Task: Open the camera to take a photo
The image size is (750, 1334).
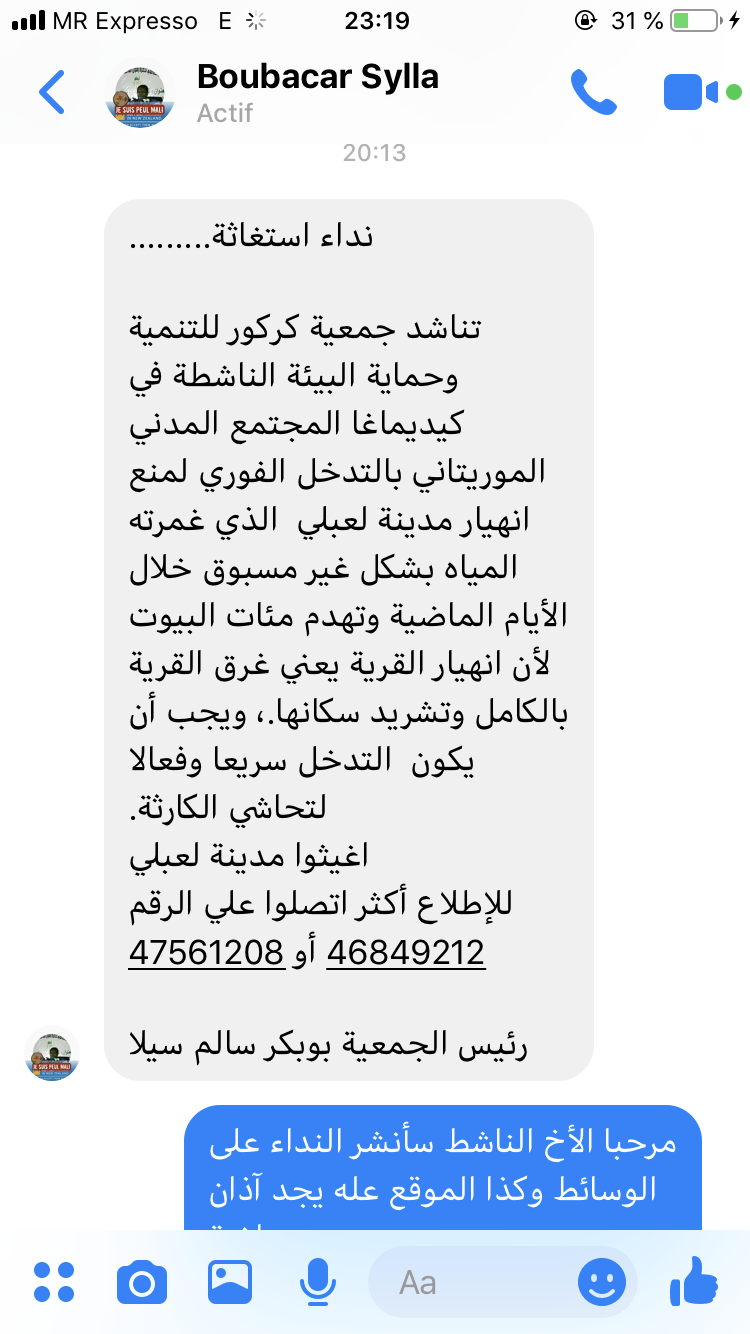Action: coord(142,1281)
